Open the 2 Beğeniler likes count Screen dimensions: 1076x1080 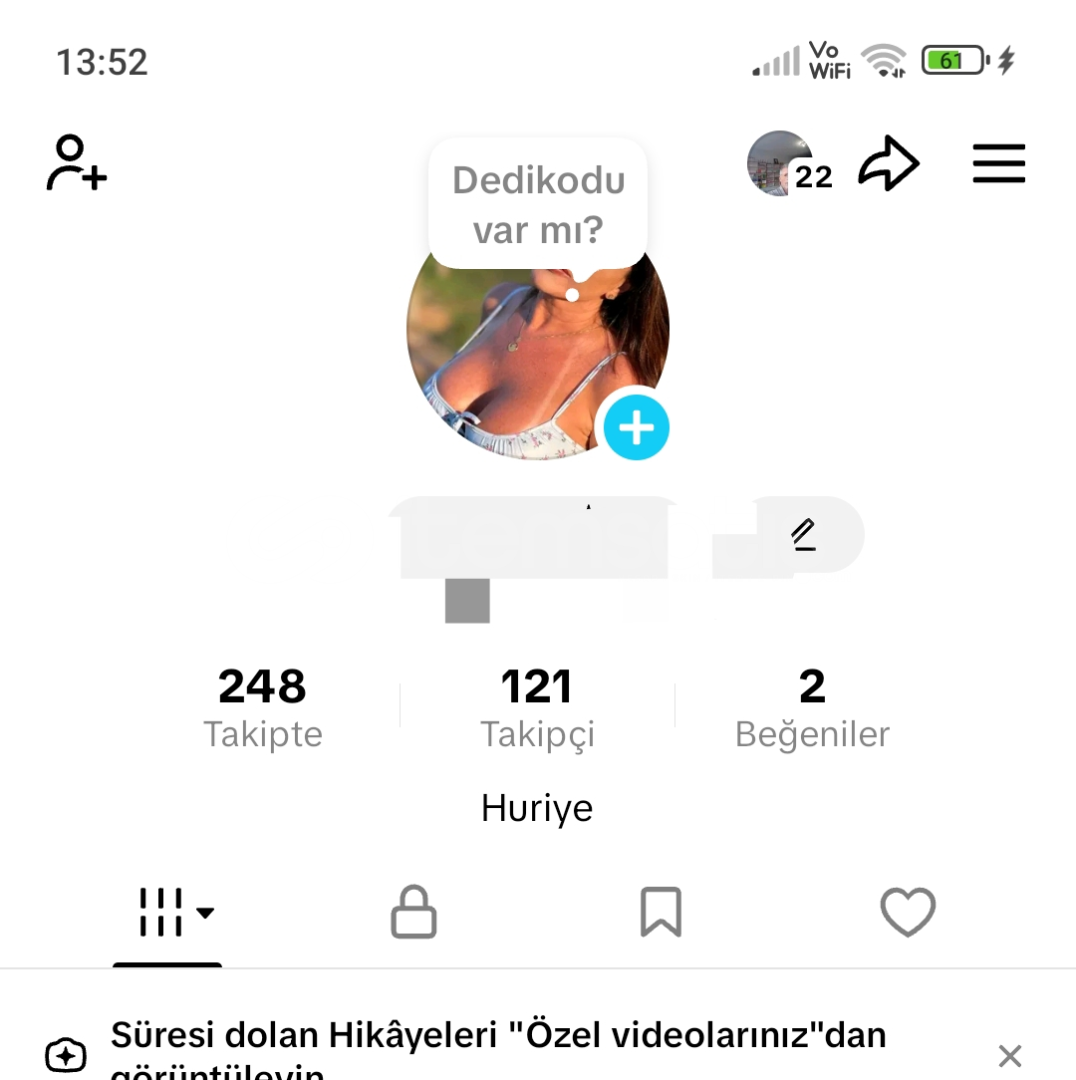click(x=812, y=707)
